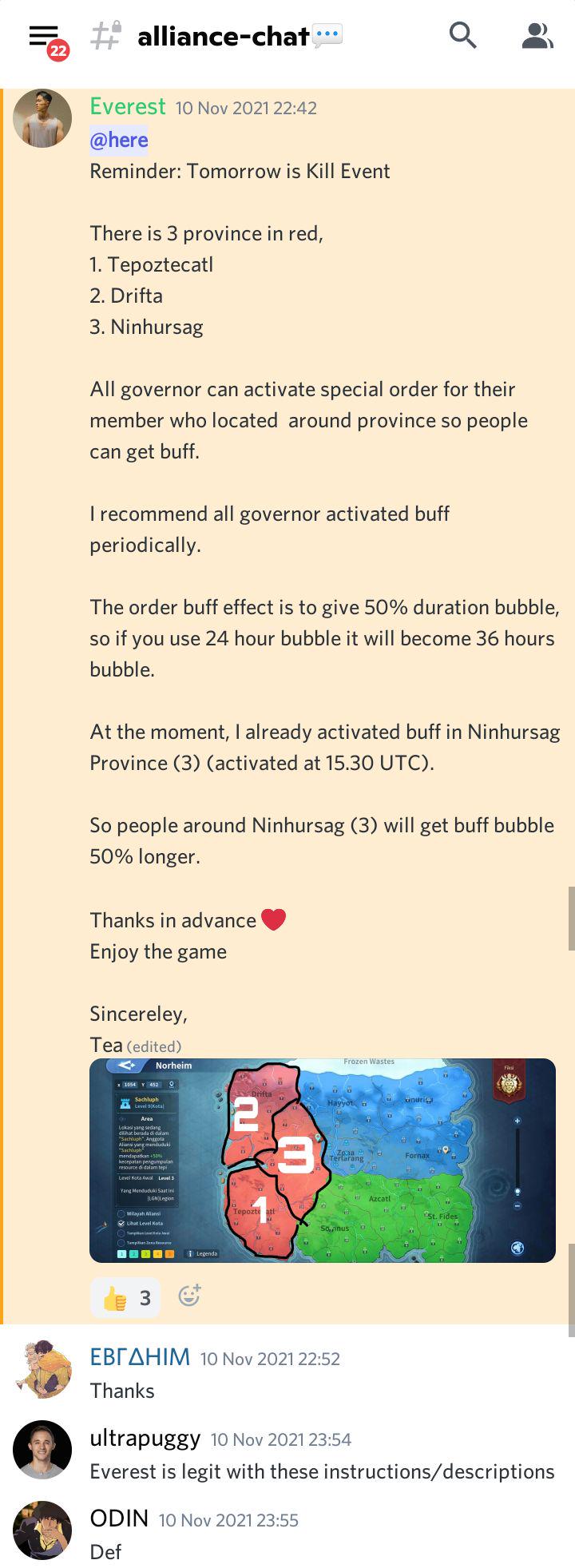575x1568 pixels.
Task: Open the add reaction picker
Action: (x=189, y=1296)
